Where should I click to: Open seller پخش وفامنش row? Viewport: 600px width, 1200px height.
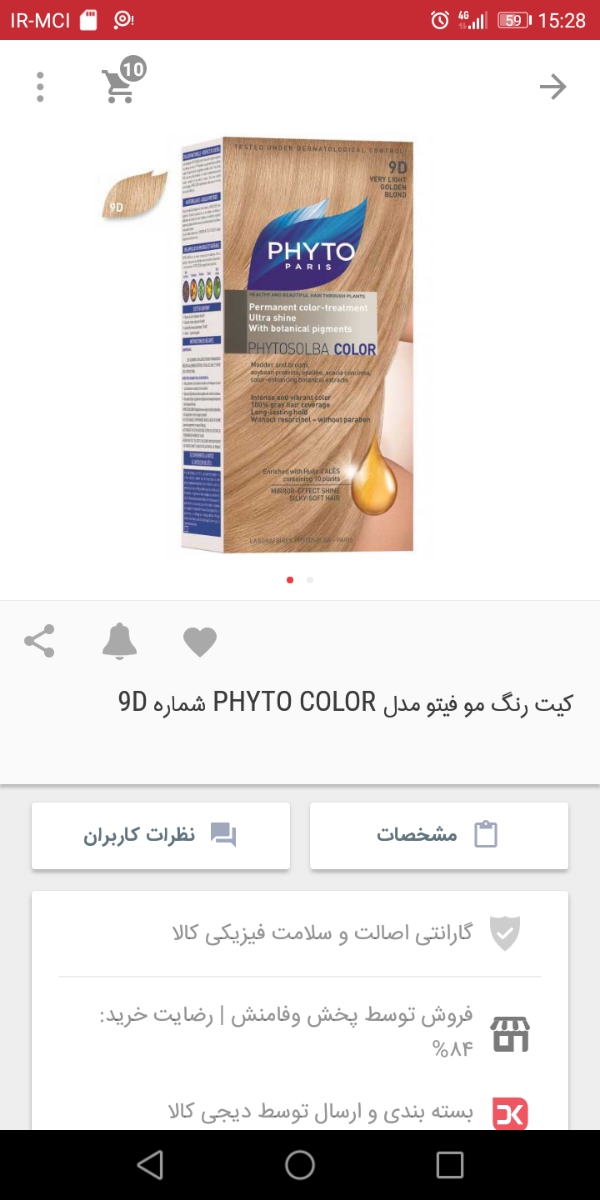(300, 1033)
